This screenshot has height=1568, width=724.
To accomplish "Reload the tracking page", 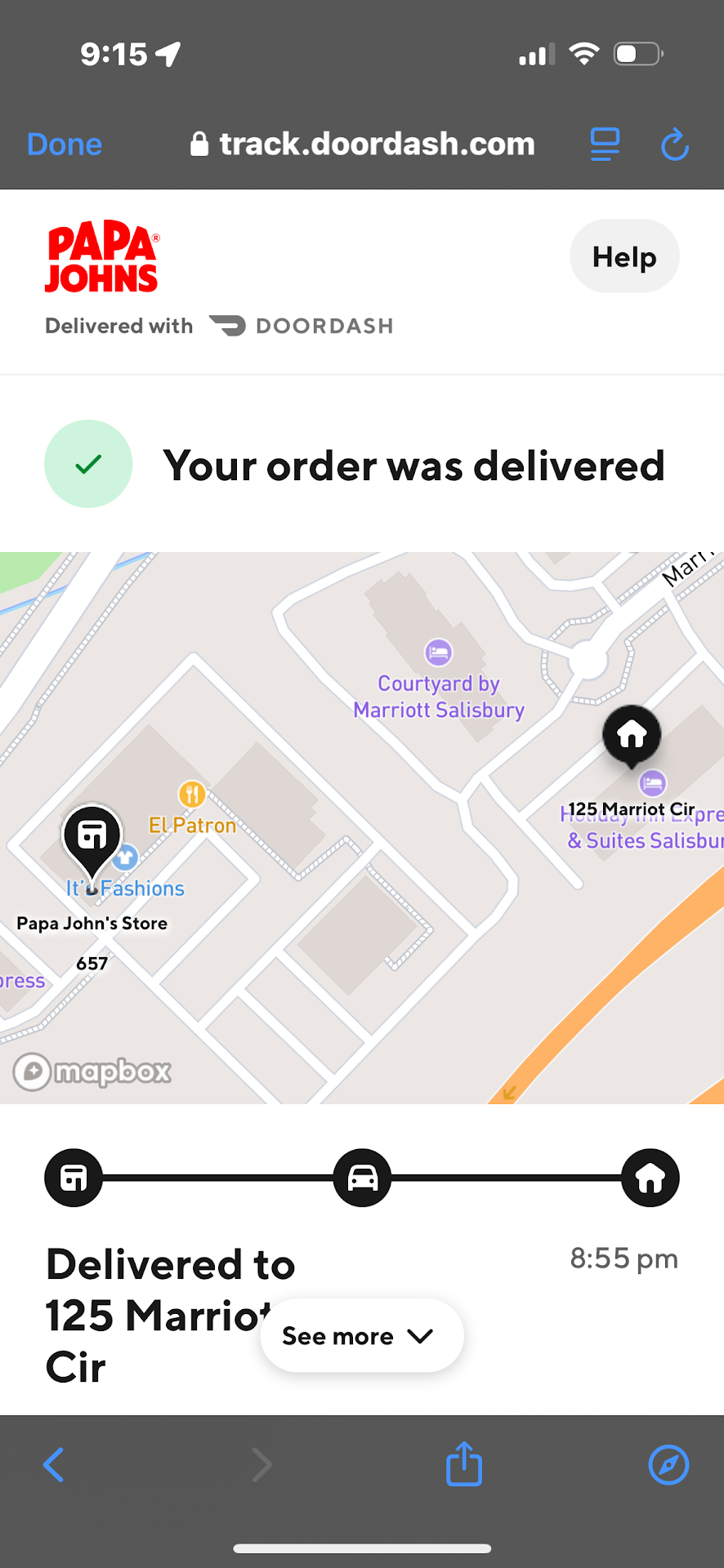I will 674,145.
